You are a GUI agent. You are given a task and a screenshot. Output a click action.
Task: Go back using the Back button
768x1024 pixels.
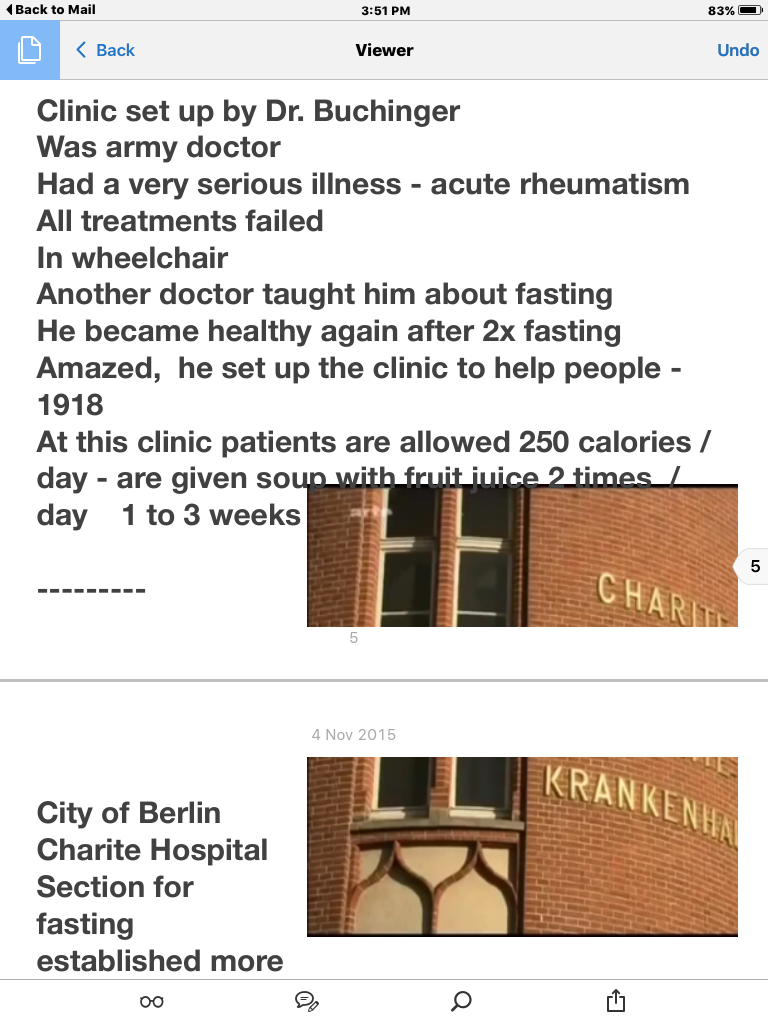point(105,50)
